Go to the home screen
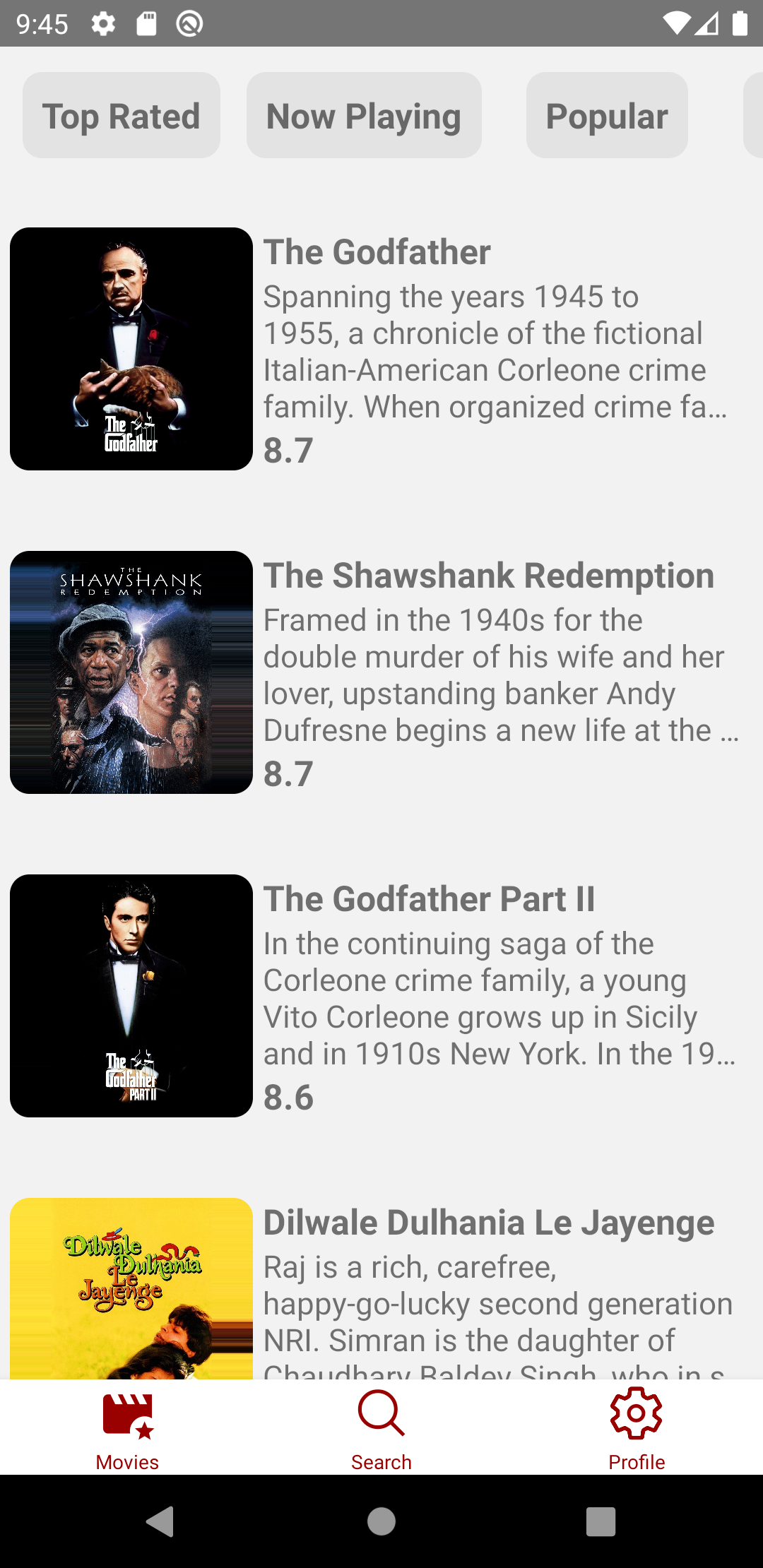Viewport: 763px width, 1568px height. [381, 1521]
